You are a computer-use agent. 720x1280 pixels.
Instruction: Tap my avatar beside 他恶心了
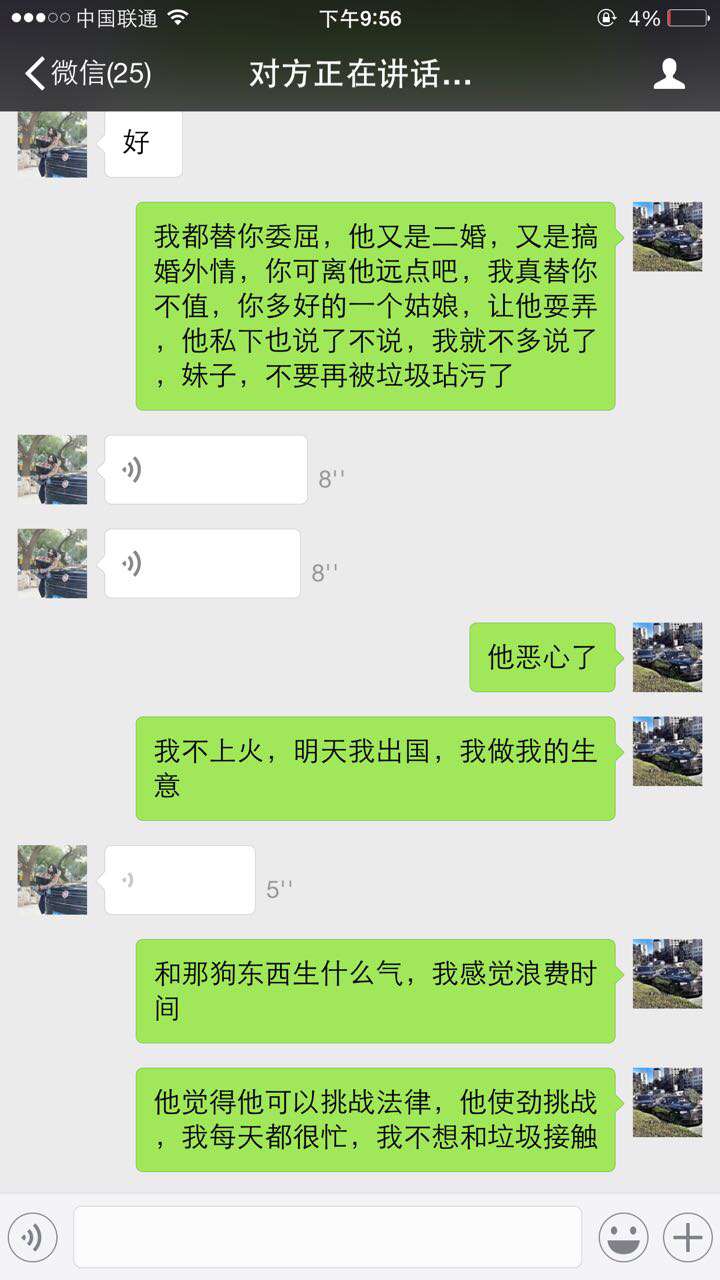coord(667,657)
